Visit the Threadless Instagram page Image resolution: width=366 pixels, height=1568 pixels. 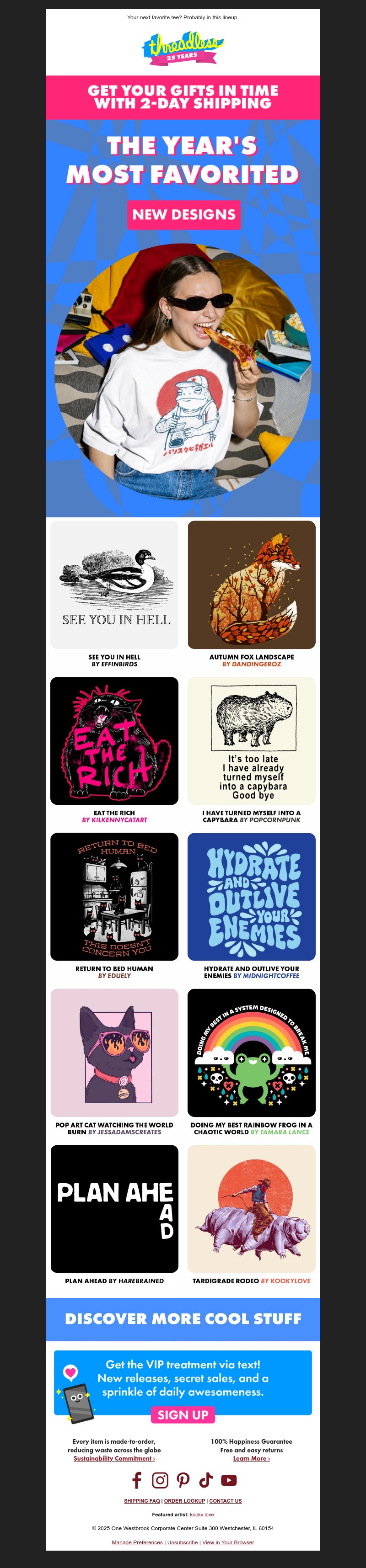[x=160, y=1480]
